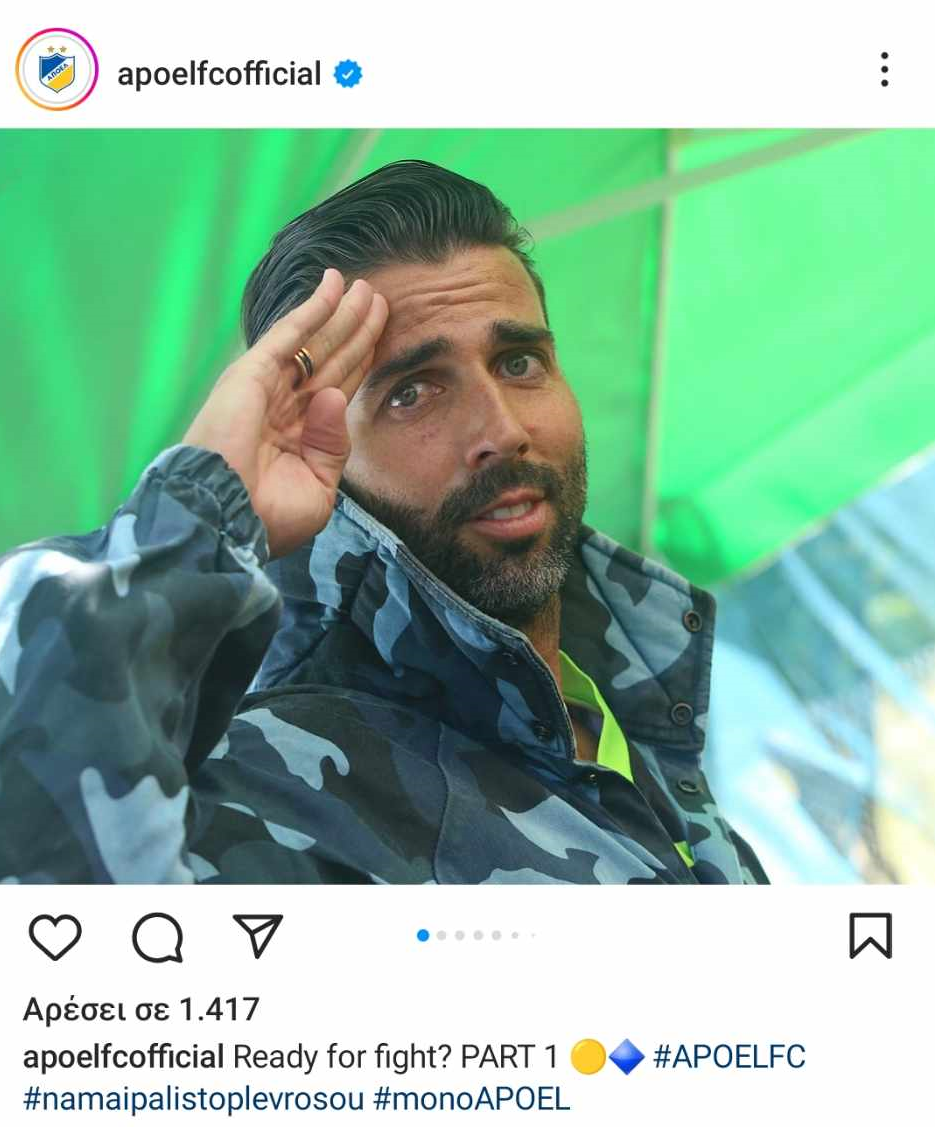Like this post with the heart icon
The height and width of the screenshot is (1127, 935).
pyautogui.click(x=55, y=937)
